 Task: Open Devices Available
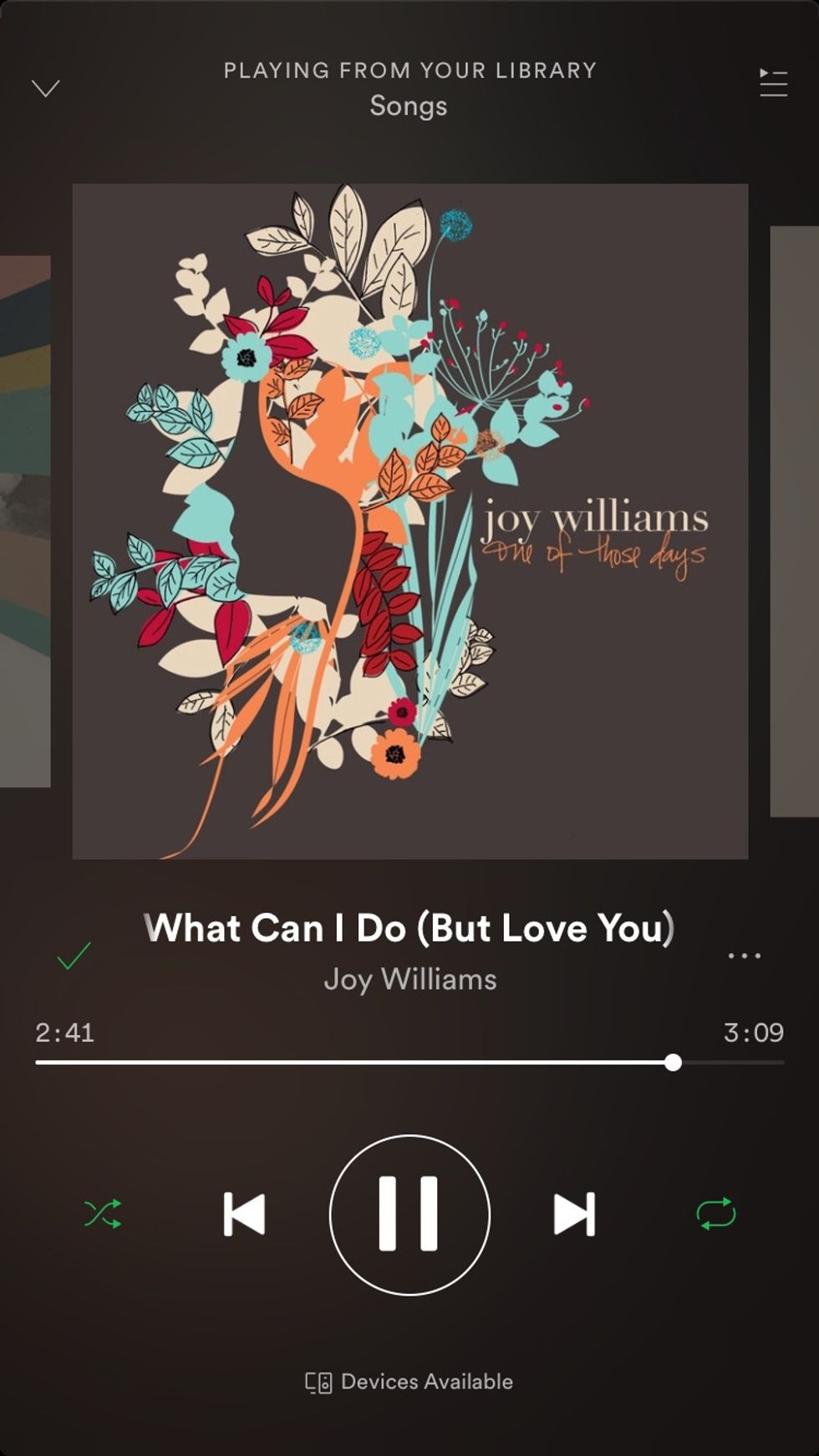[409, 1382]
